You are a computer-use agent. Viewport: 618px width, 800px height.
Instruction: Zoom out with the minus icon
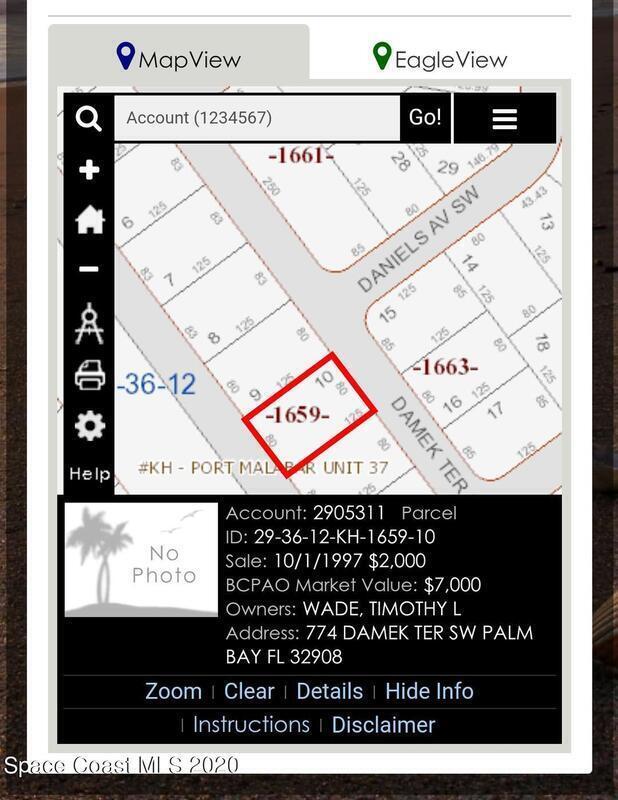(x=89, y=269)
